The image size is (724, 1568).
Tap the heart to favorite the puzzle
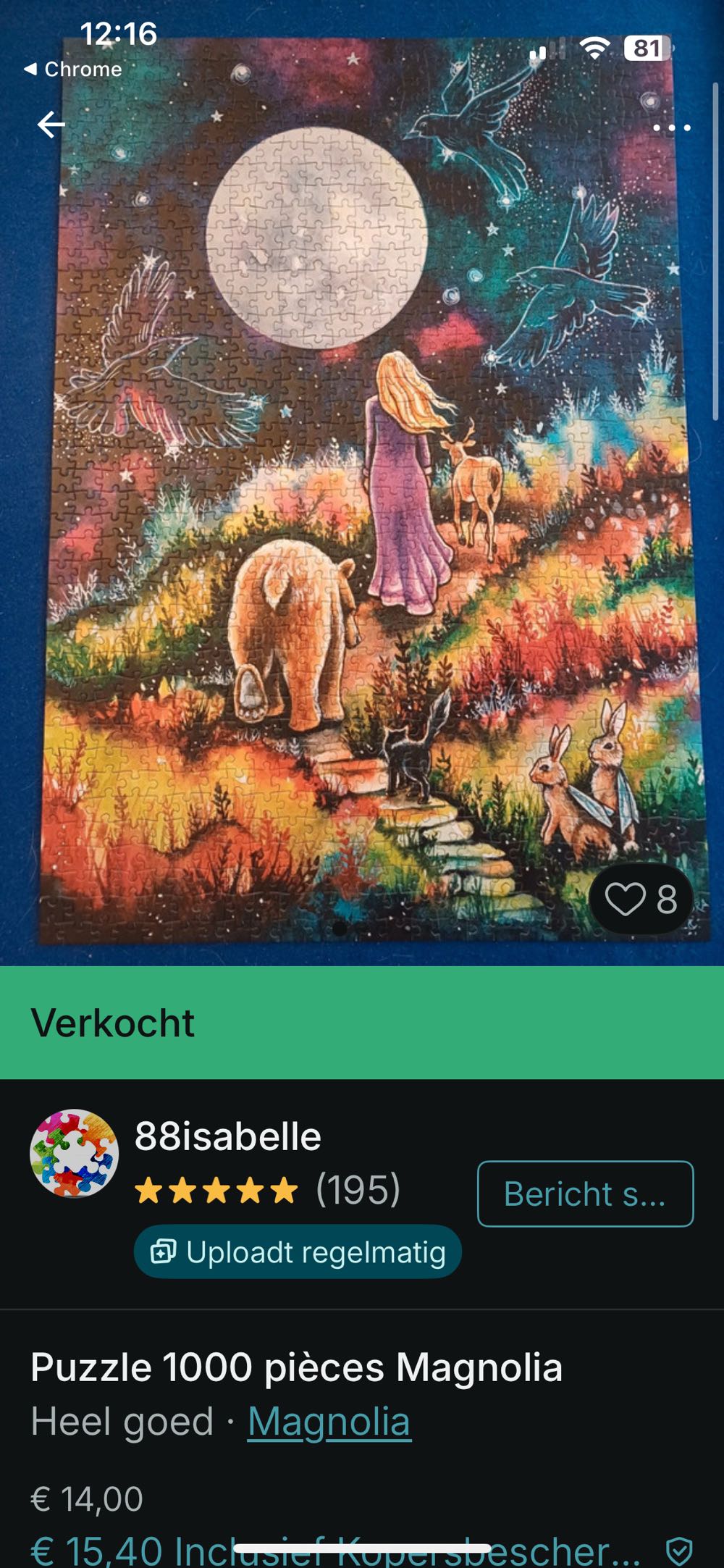(628, 899)
